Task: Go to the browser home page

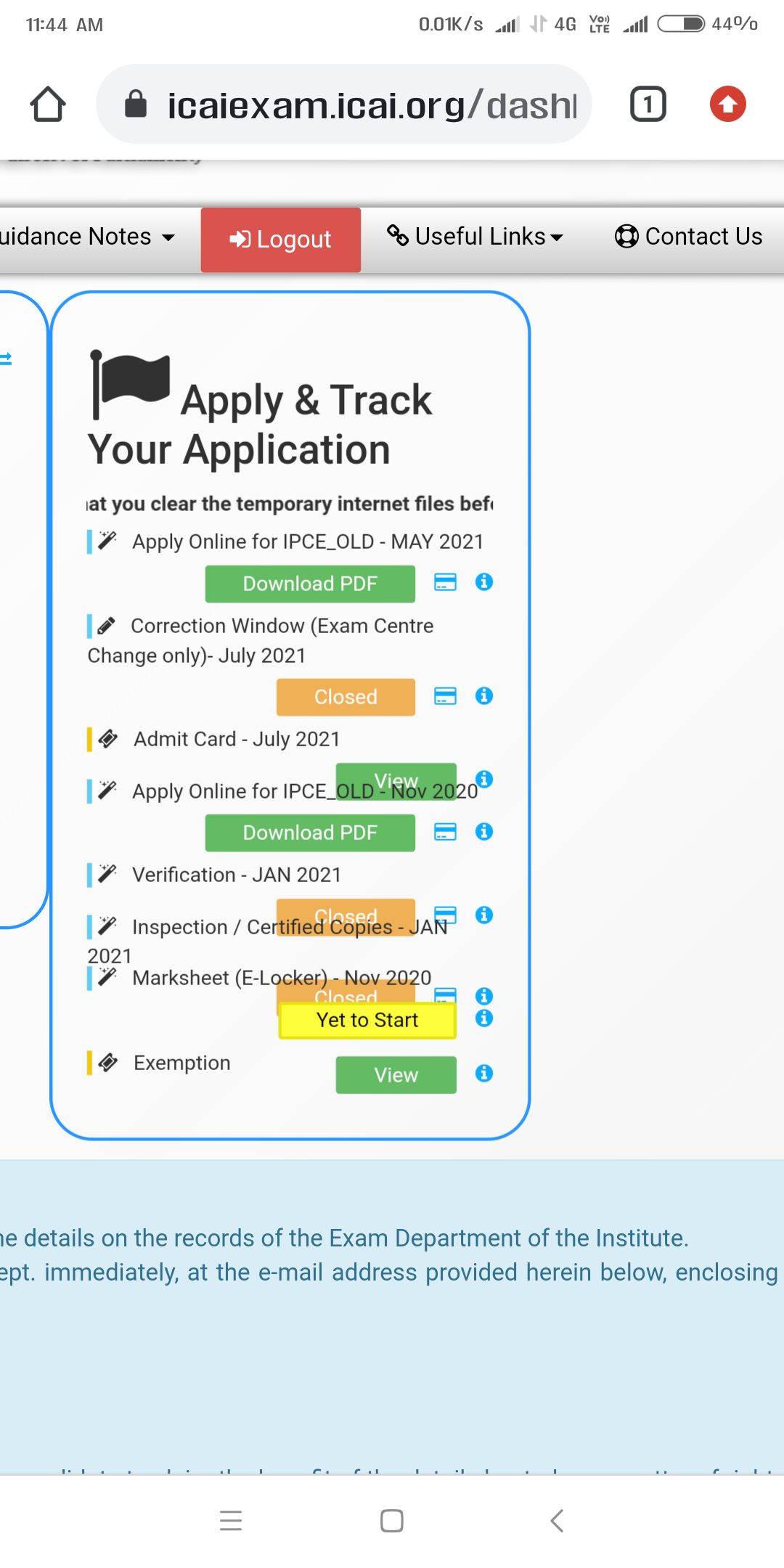Action: click(48, 104)
